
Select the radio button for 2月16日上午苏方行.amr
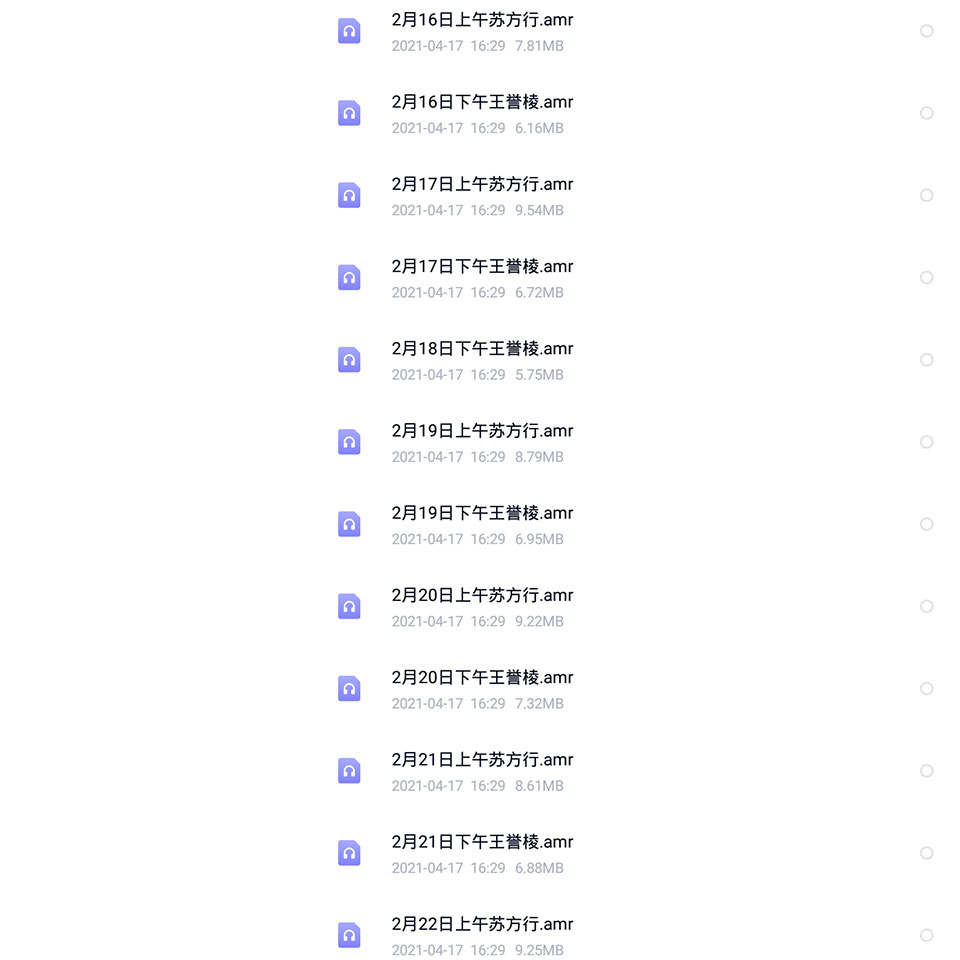[x=926, y=31]
